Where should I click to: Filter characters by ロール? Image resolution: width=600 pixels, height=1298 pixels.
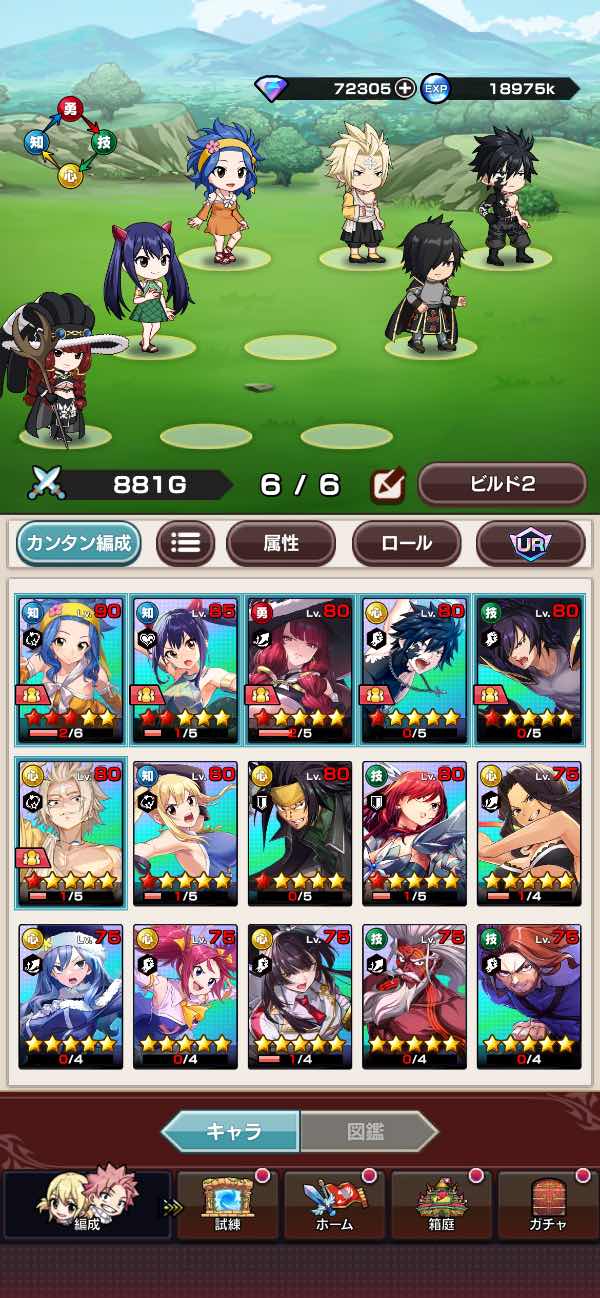[x=406, y=544]
